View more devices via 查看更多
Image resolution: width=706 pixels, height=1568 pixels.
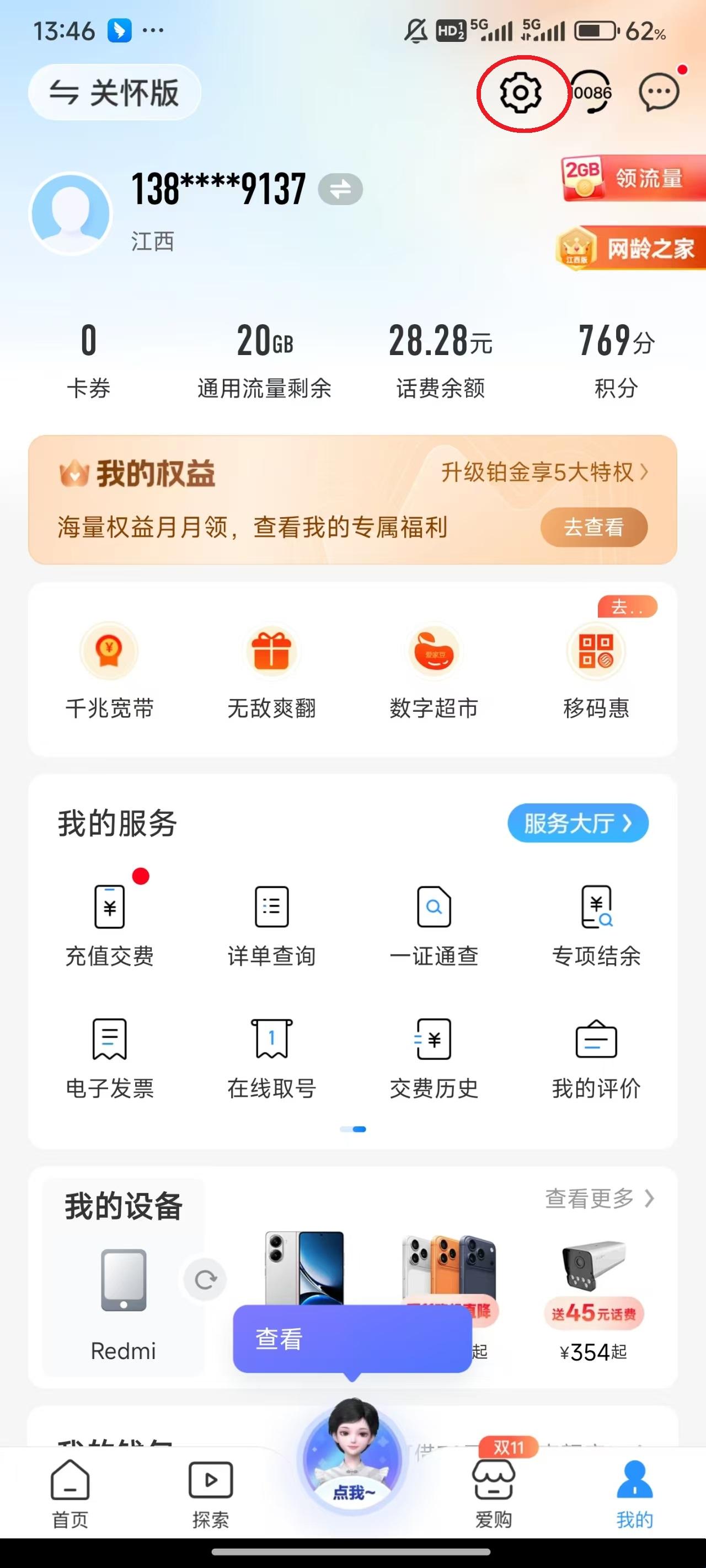click(600, 1198)
